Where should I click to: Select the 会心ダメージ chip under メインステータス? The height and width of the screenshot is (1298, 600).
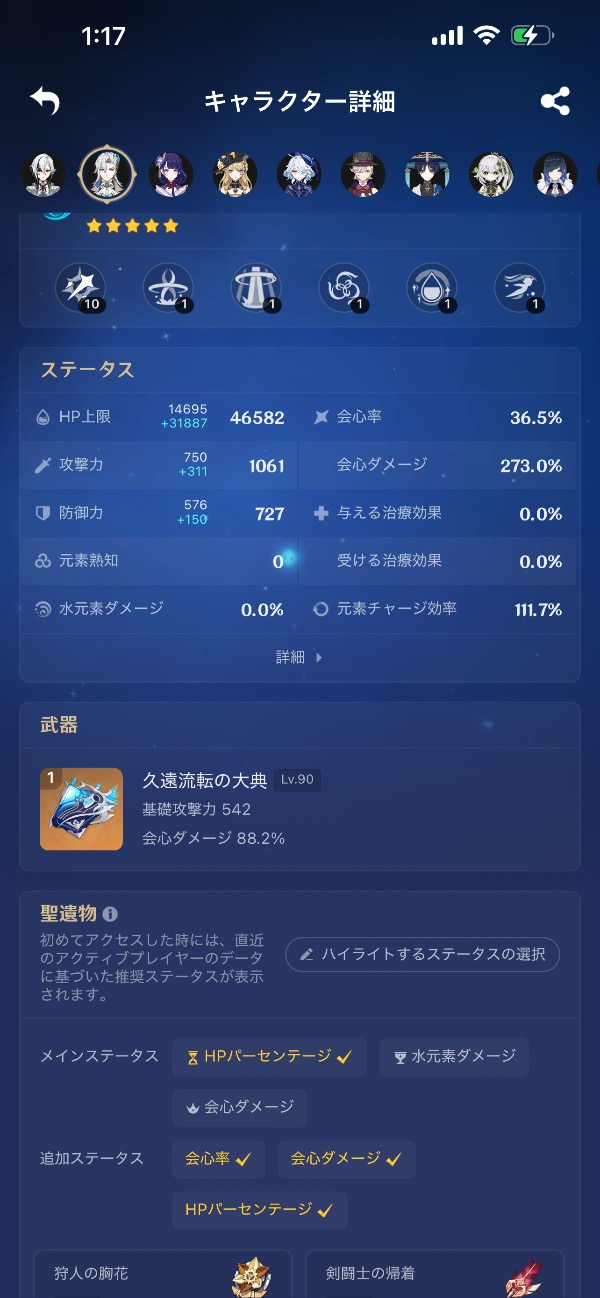[x=239, y=1108]
